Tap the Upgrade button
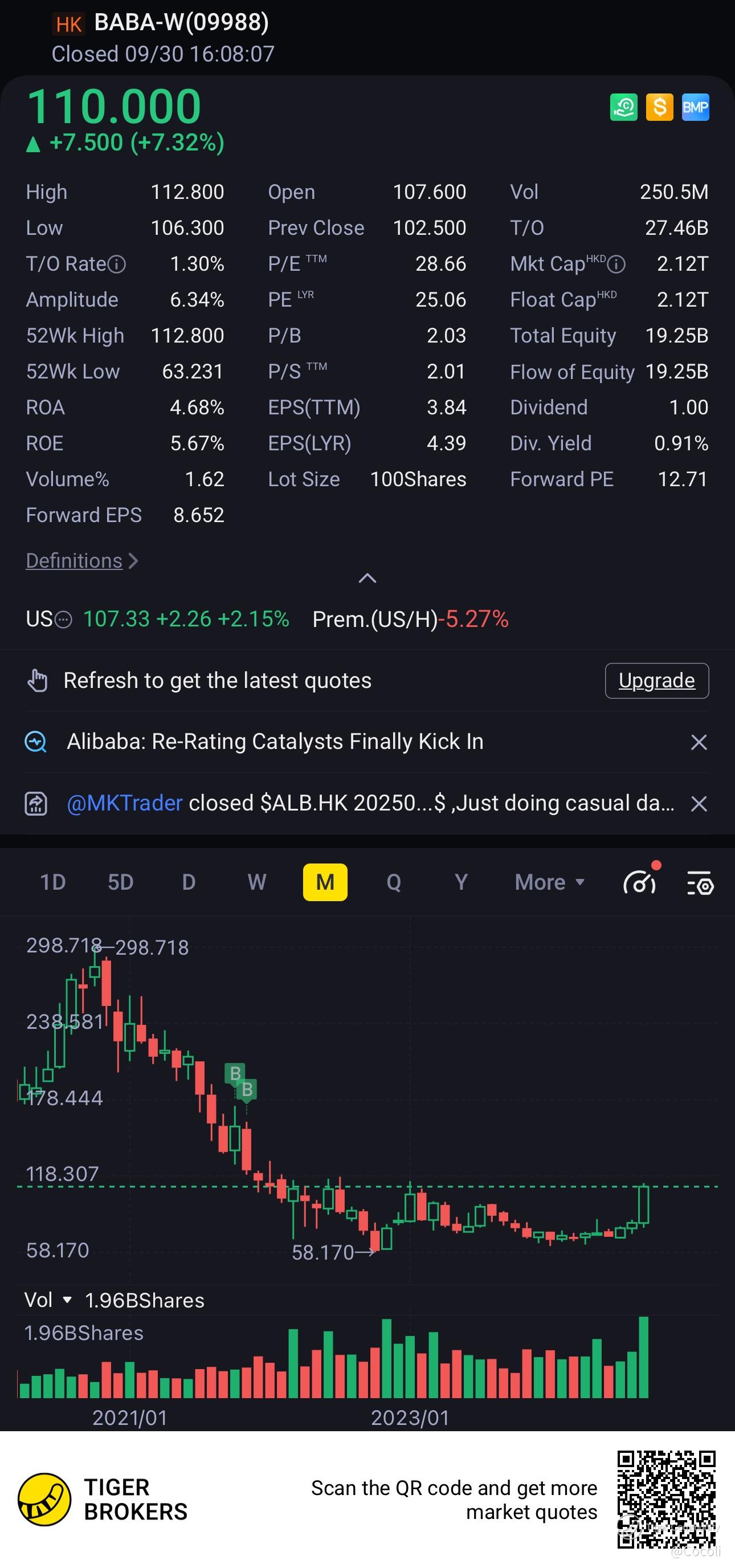Image resolution: width=735 pixels, height=1568 pixels. coord(656,681)
